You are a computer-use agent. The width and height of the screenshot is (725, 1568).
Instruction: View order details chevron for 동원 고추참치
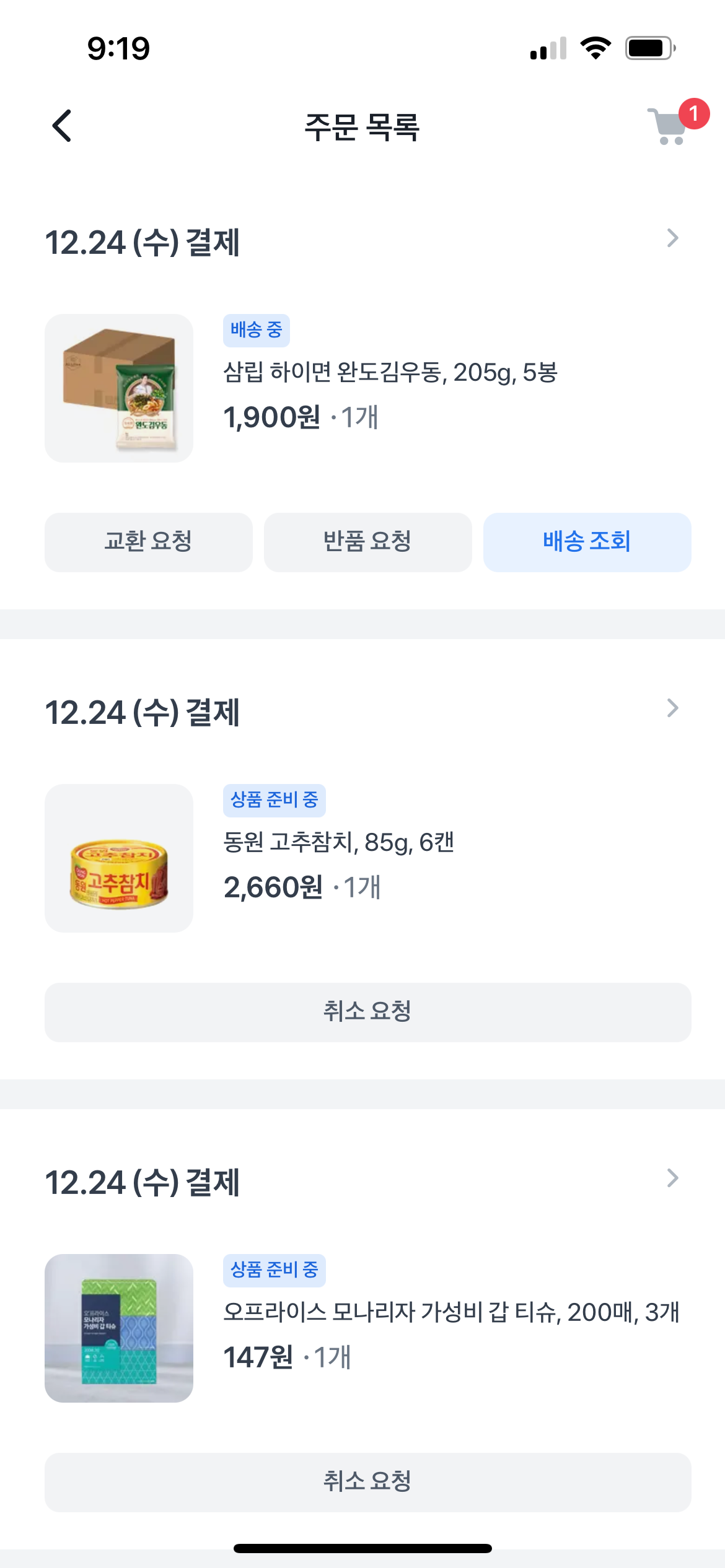click(672, 708)
